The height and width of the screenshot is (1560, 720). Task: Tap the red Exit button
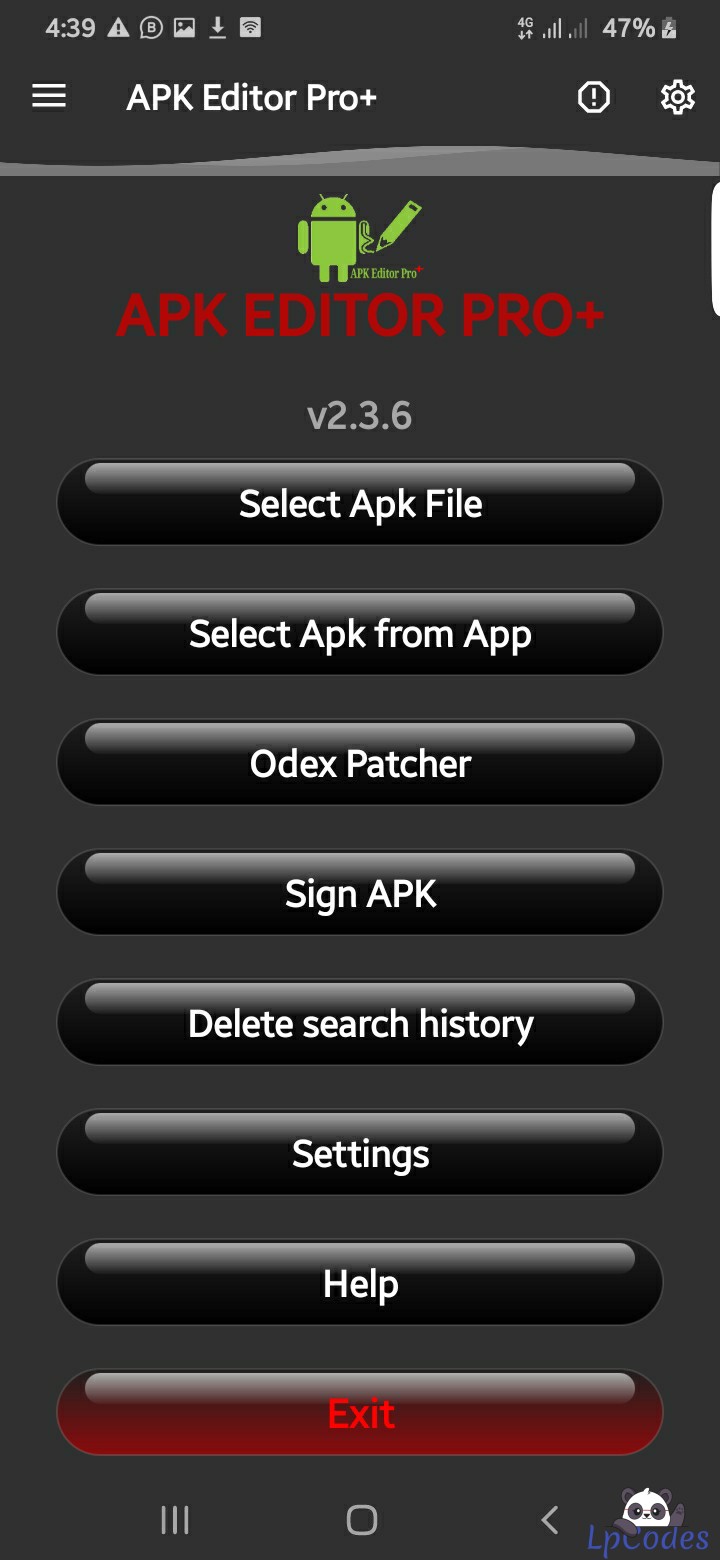tap(360, 1413)
